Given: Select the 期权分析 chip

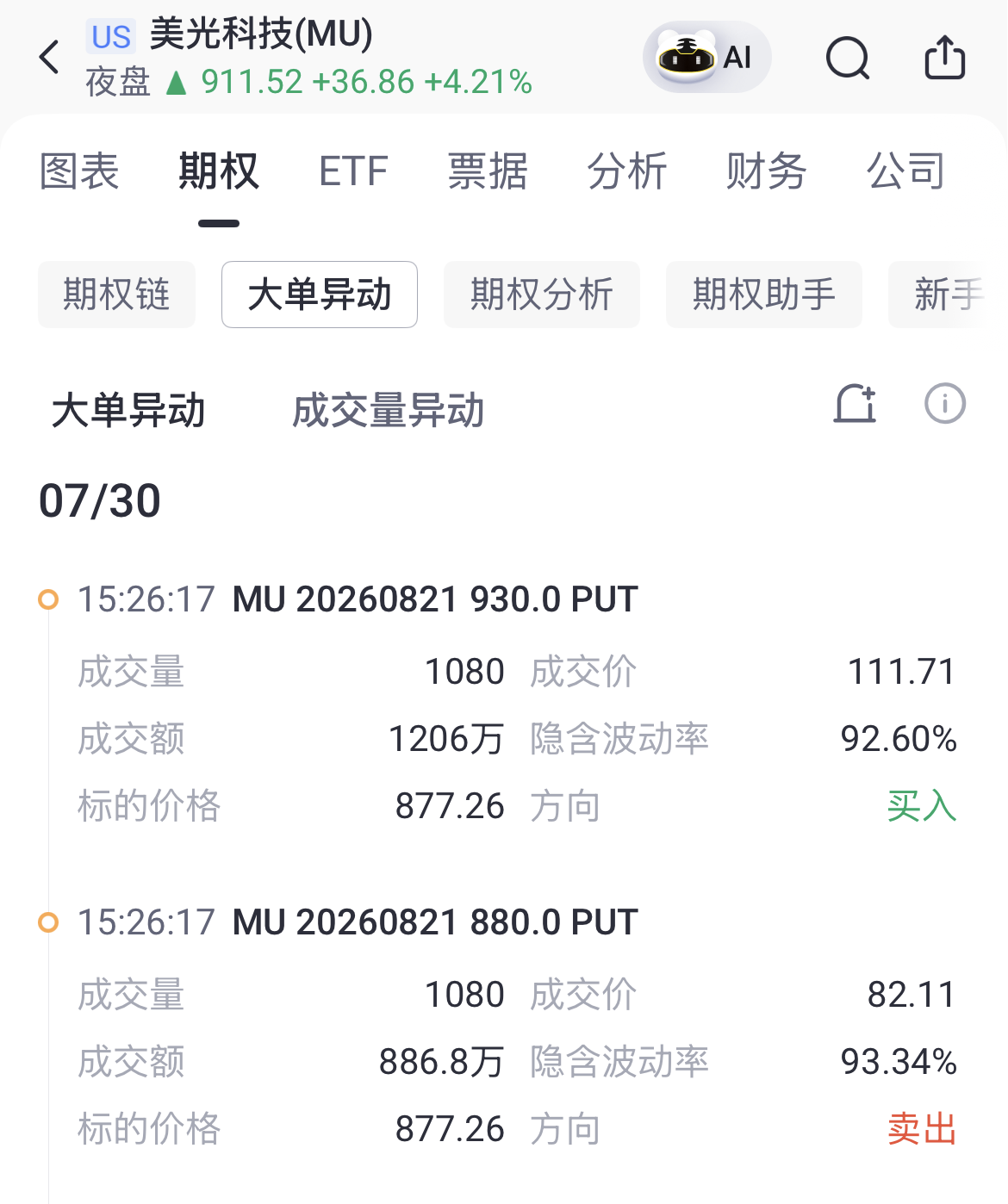Looking at the screenshot, I should (x=542, y=295).
